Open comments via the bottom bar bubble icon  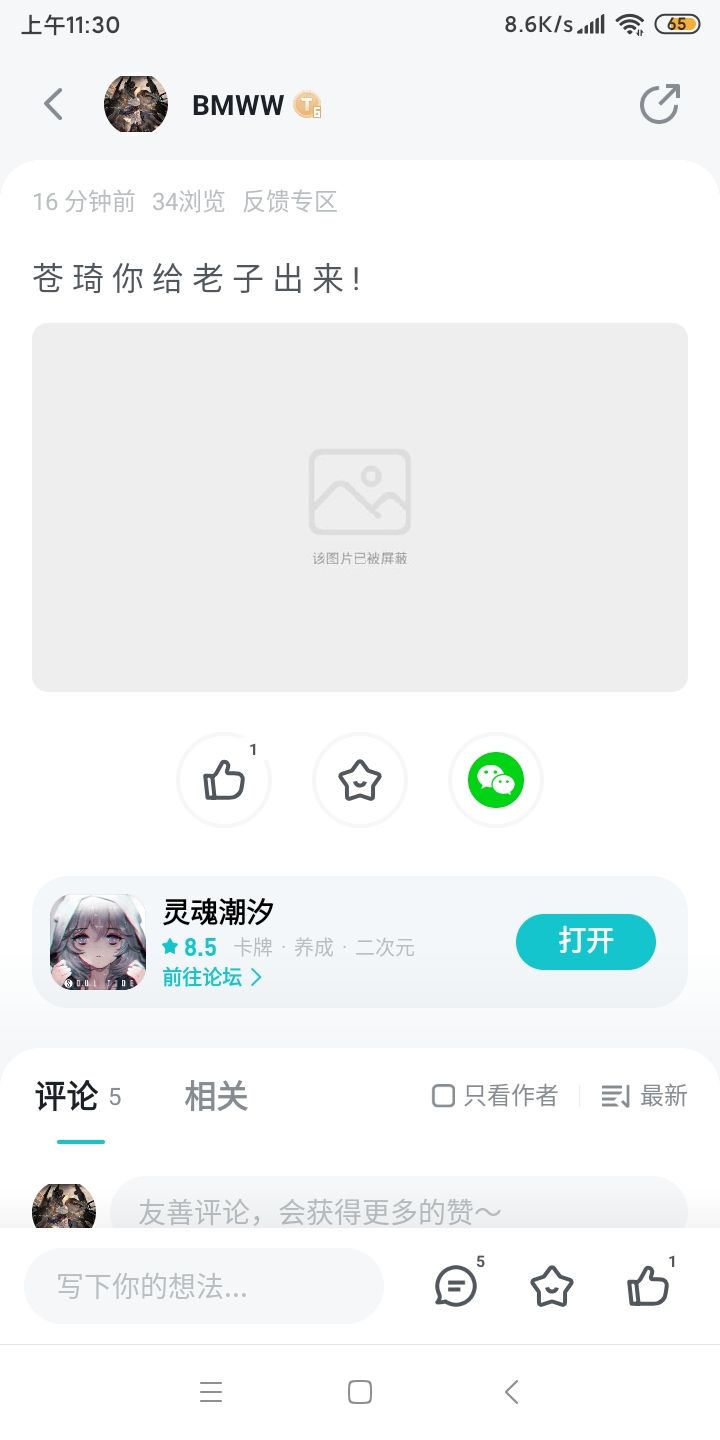456,1286
